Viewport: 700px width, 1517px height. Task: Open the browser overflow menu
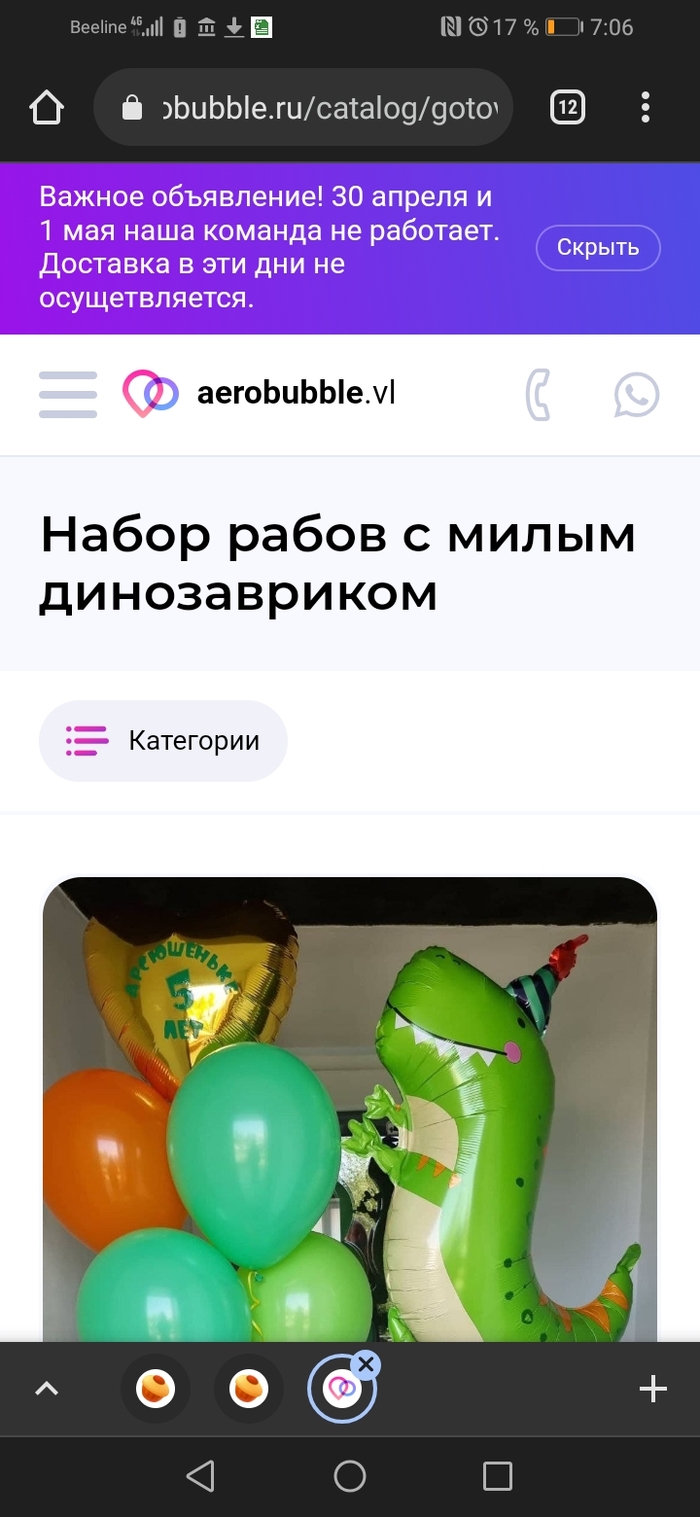coord(646,108)
